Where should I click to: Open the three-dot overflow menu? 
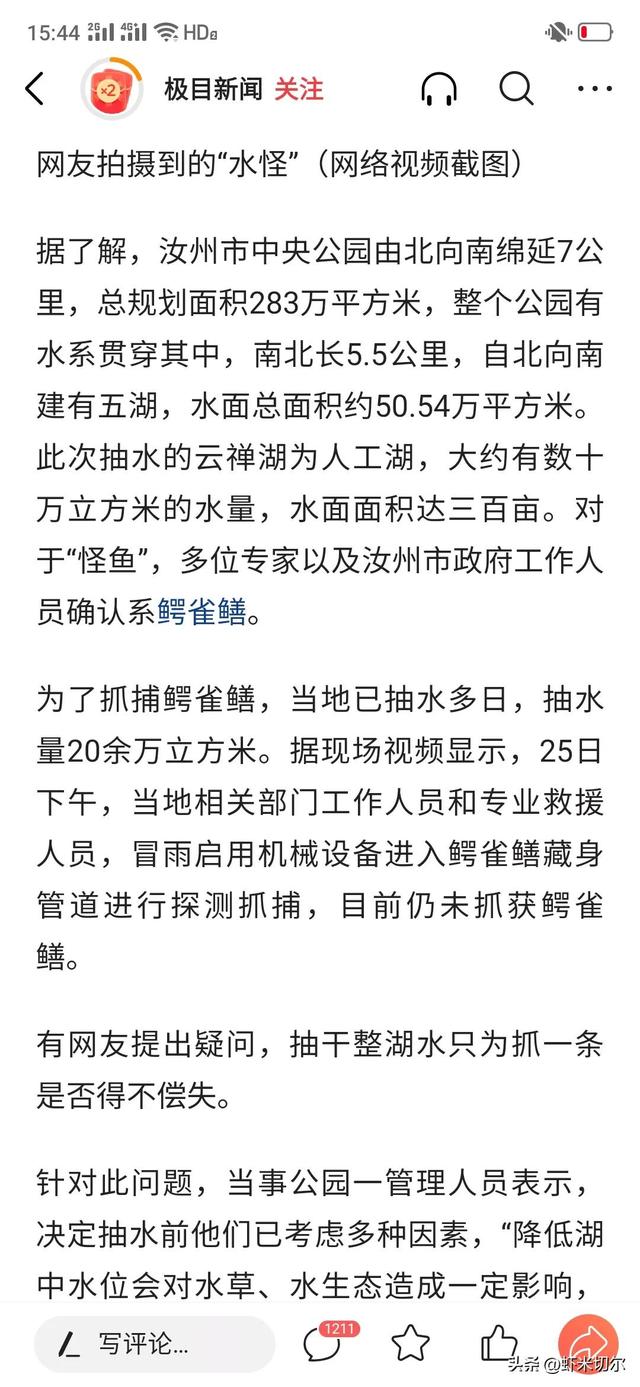pyautogui.click(x=594, y=89)
